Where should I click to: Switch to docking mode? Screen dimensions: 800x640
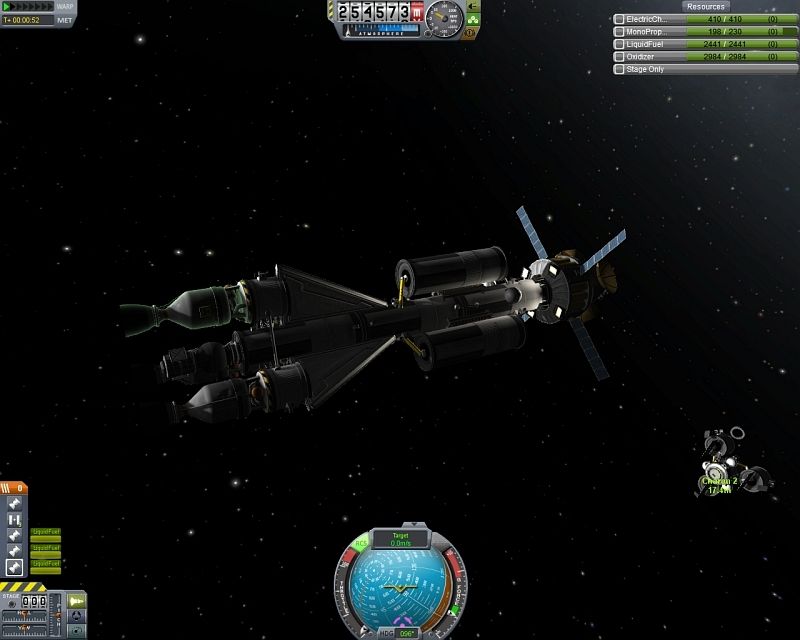click(x=77, y=615)
